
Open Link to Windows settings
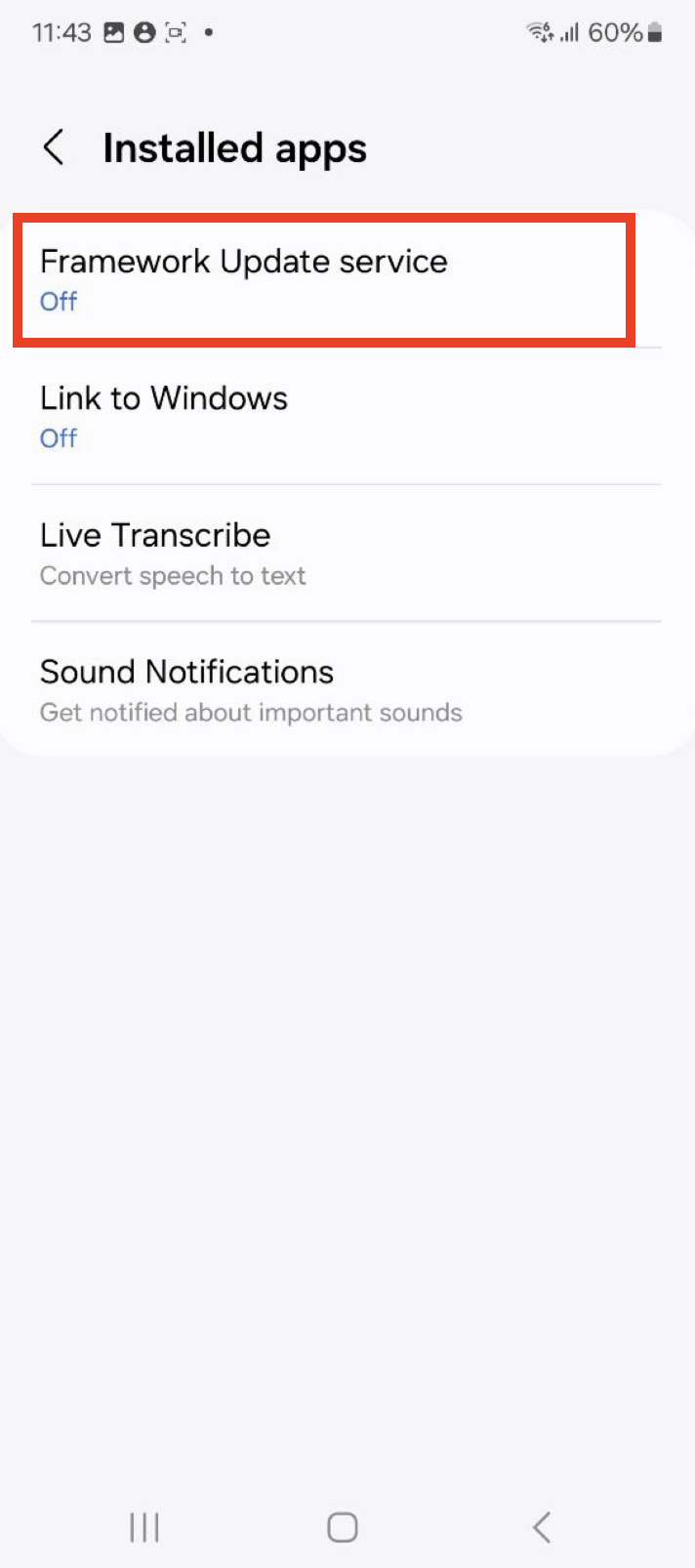[x=322, y=417]
